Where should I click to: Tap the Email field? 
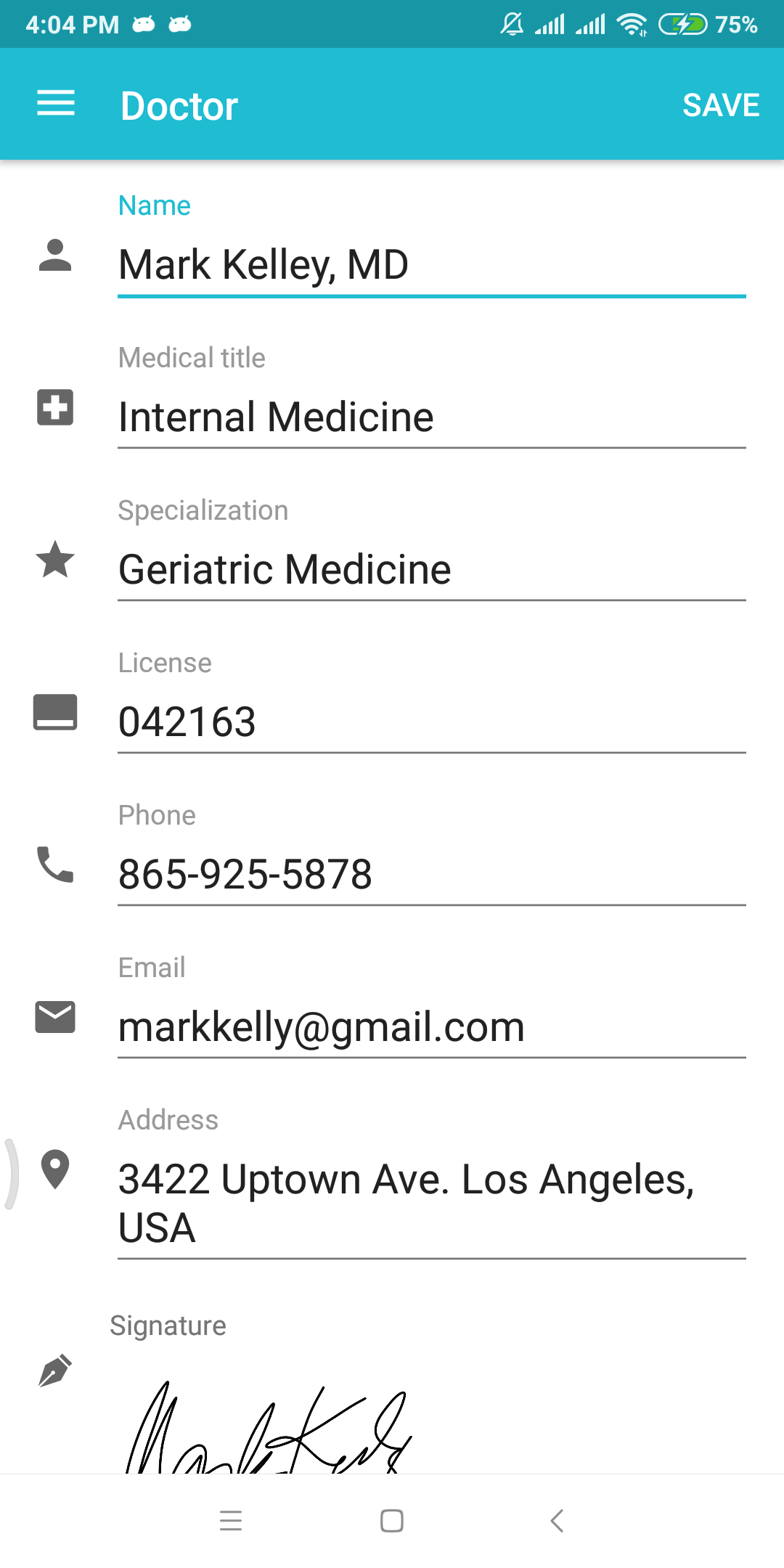pyautogui.click(x=432, y=1028)
